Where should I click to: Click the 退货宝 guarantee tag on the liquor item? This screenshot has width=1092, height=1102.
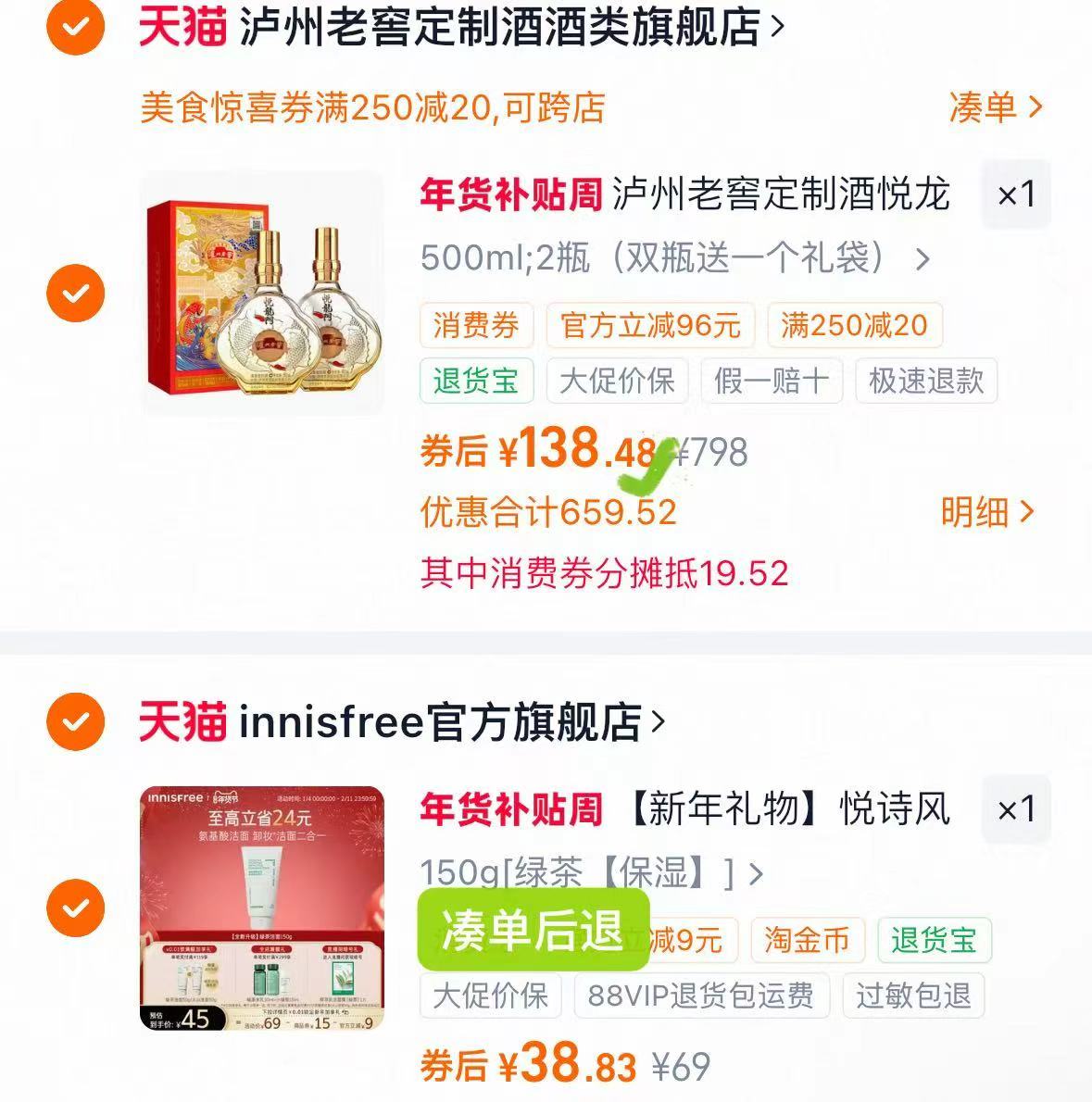click(476, 381)
